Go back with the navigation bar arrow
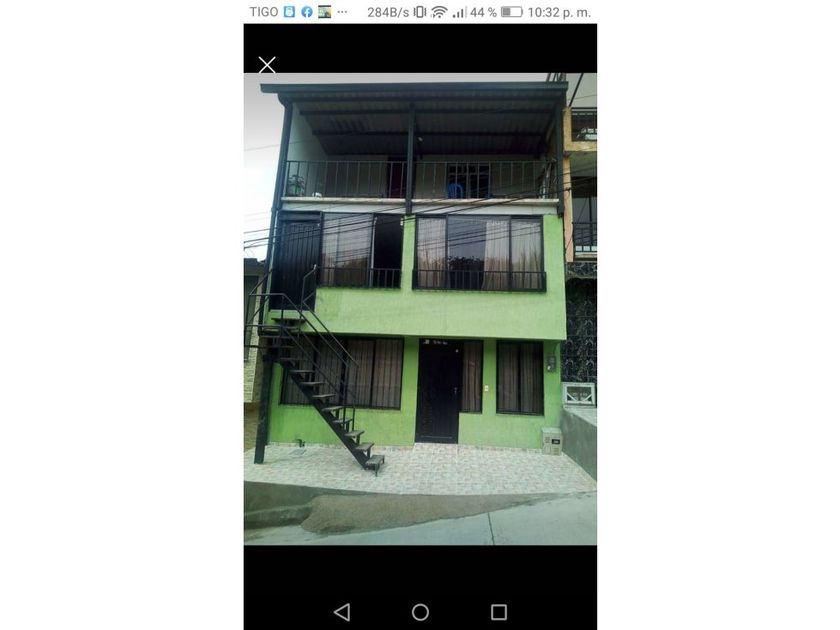This screenshot has height=630, width=840. 342,612
